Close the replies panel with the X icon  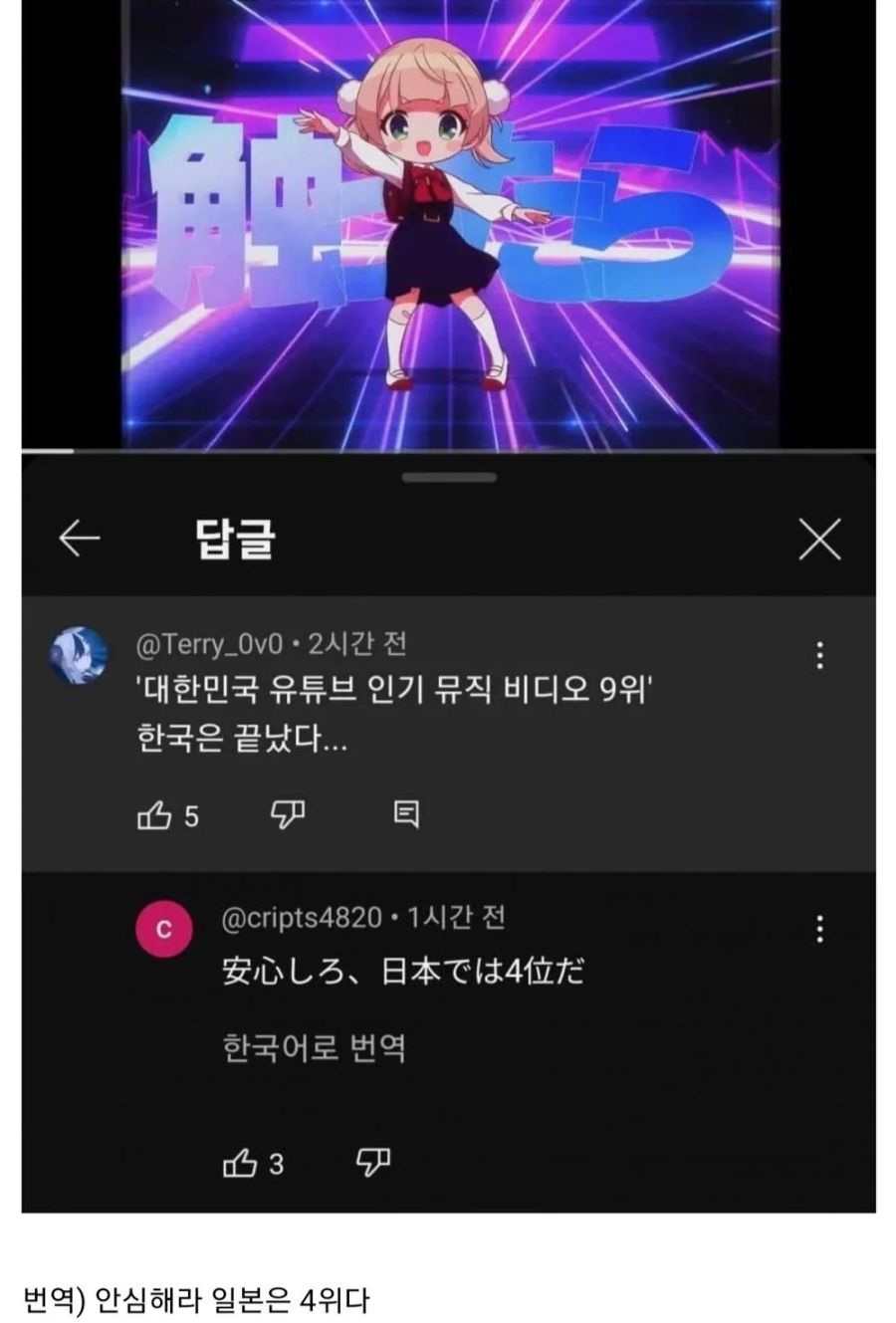[x=818, y=538]
